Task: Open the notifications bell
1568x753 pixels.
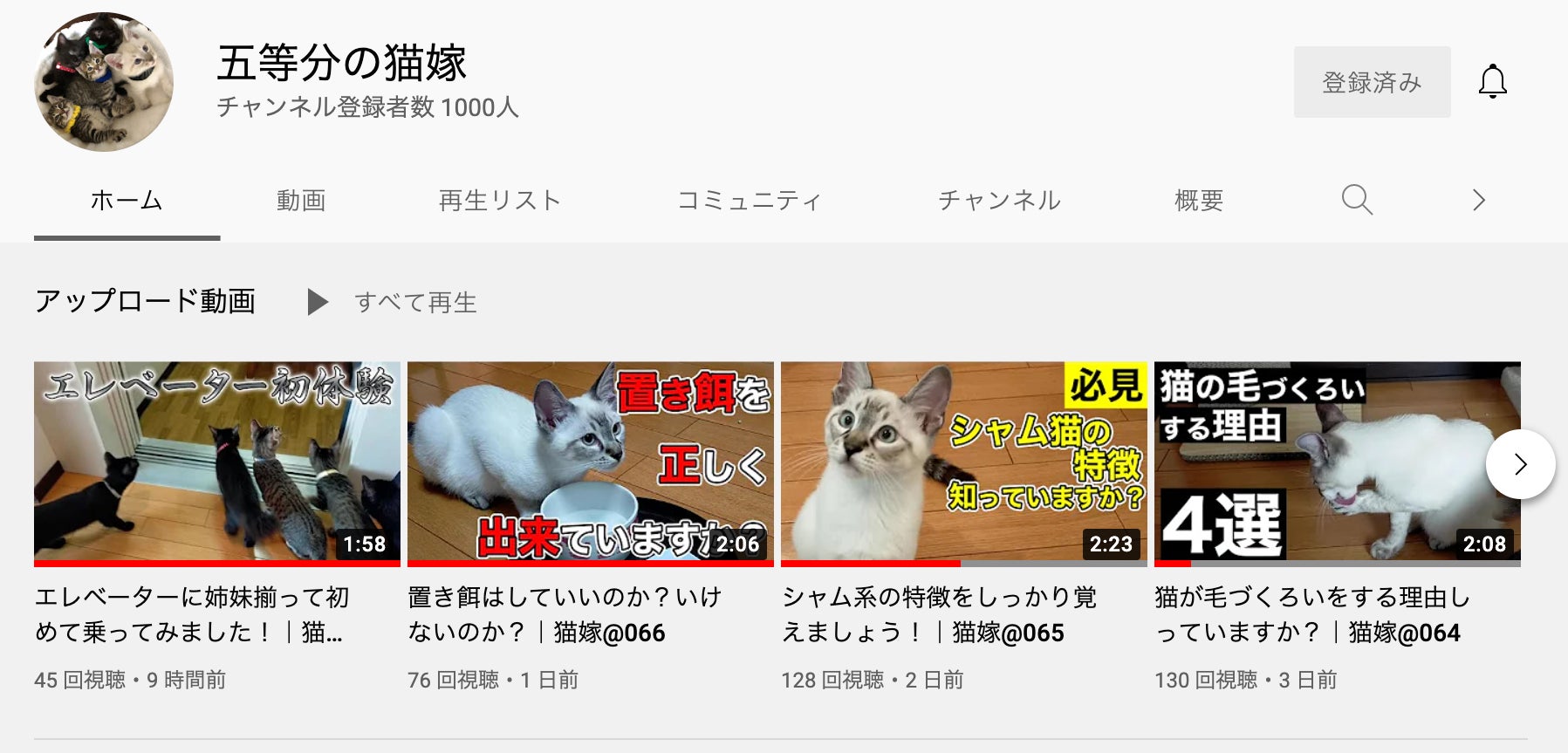Action: coord(1492,82)
